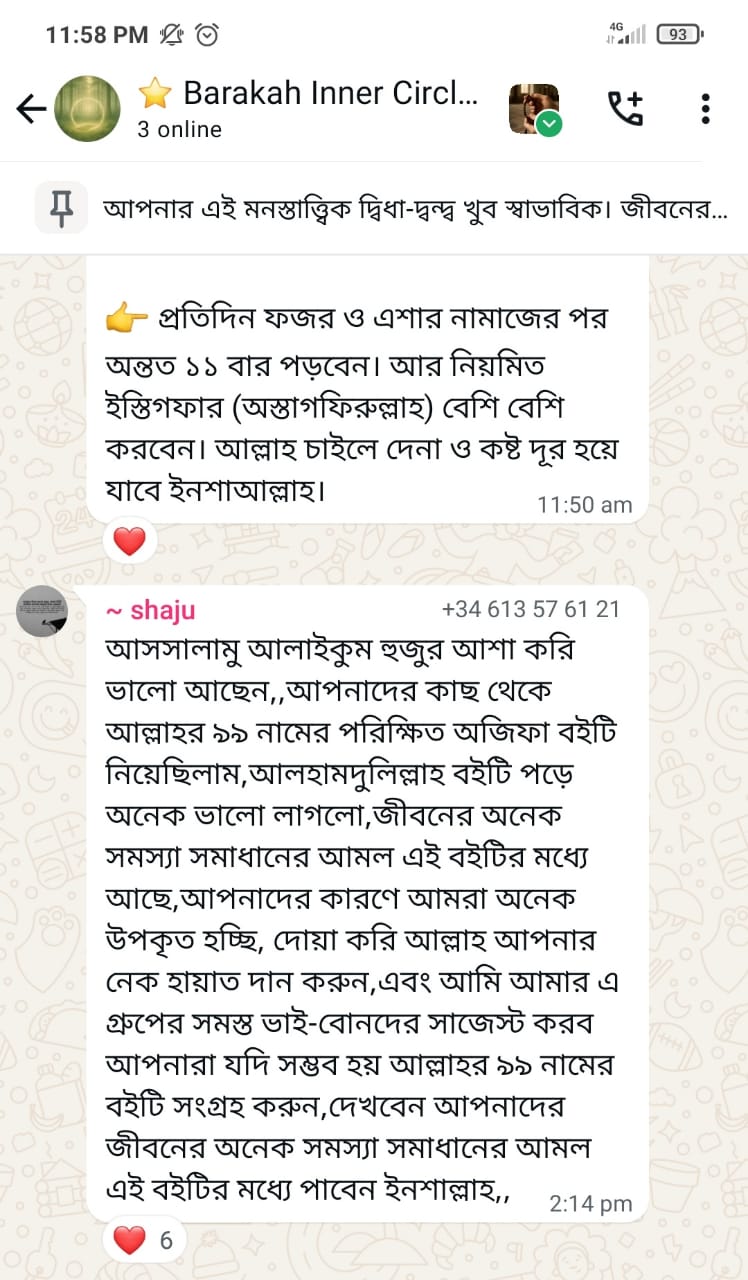Tap phone number +34 613 57 61 21
This screenshot has width=748, height=1280.
click(530, 609)
